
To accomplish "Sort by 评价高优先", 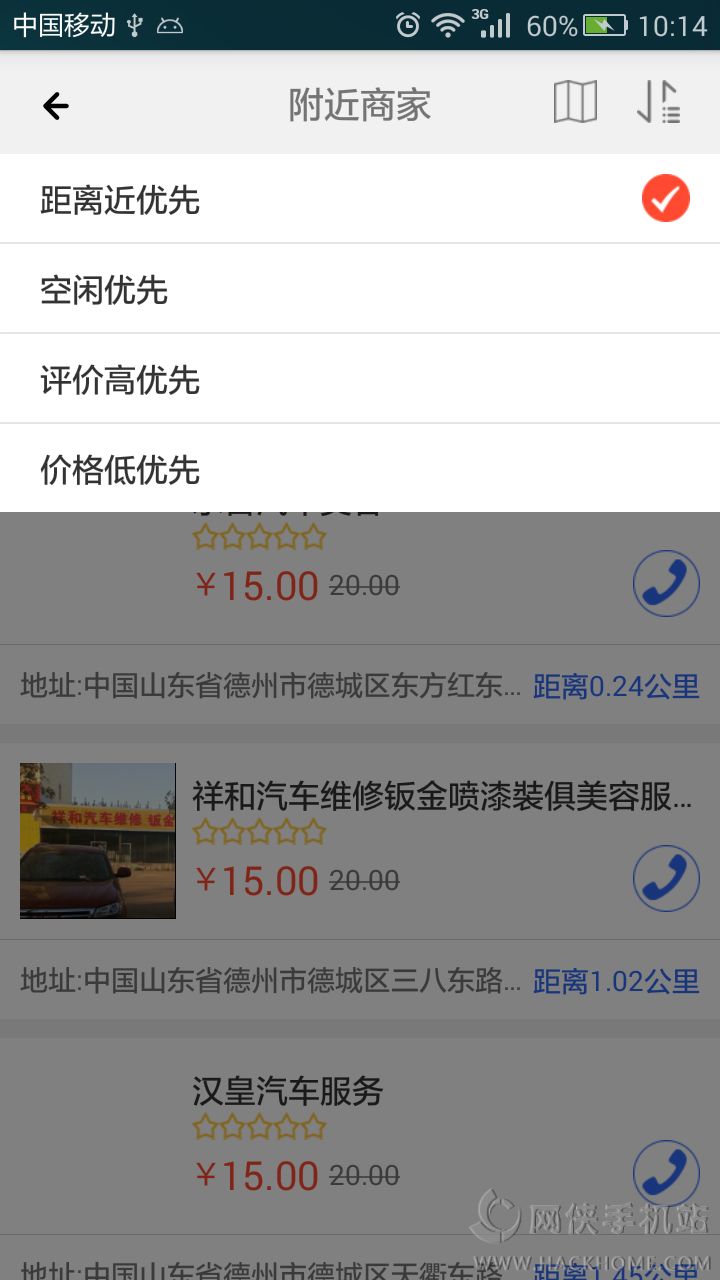I will click(x=360, y=380).
